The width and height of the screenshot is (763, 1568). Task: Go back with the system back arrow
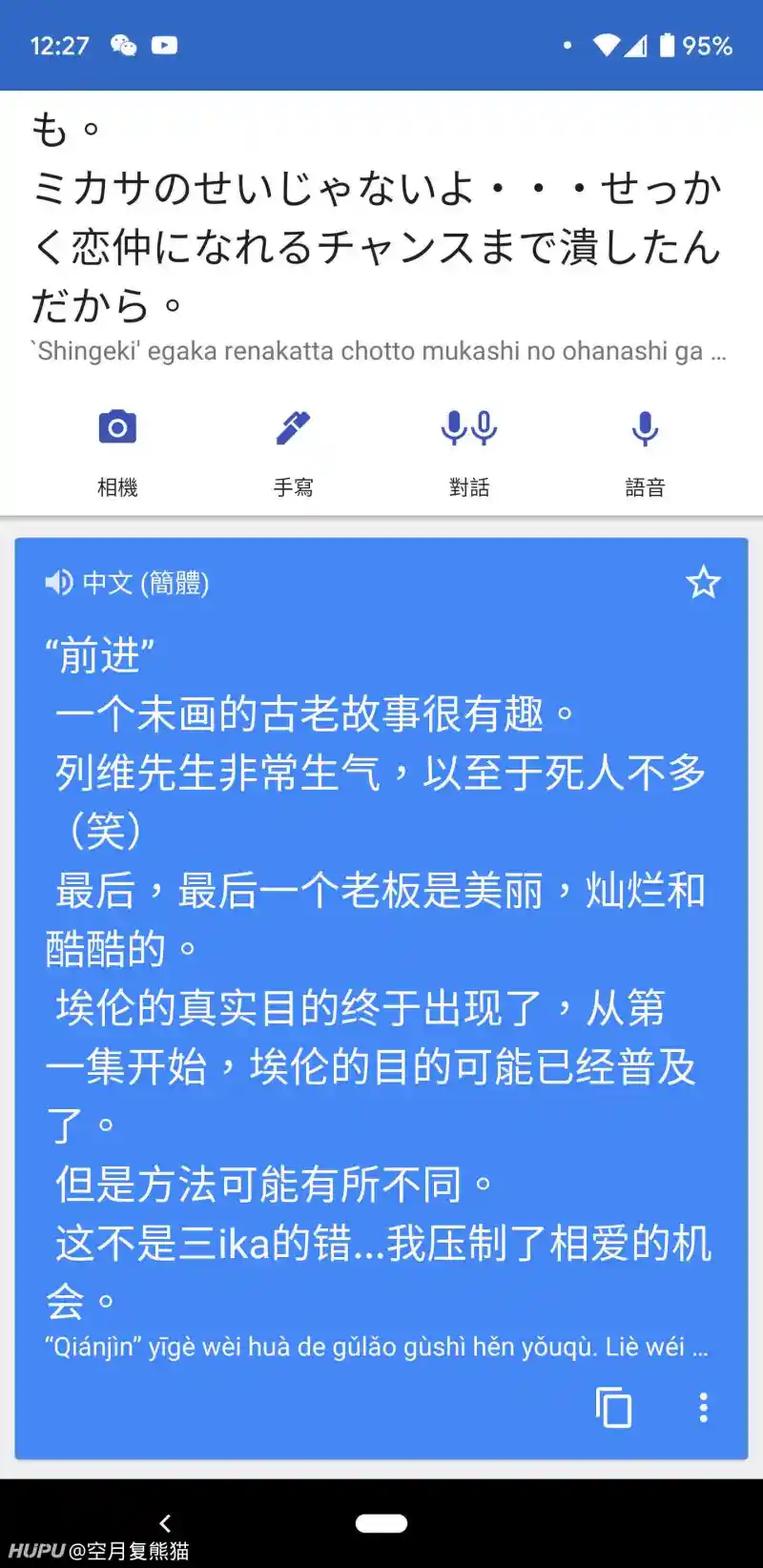click(x=165, y=1522)
